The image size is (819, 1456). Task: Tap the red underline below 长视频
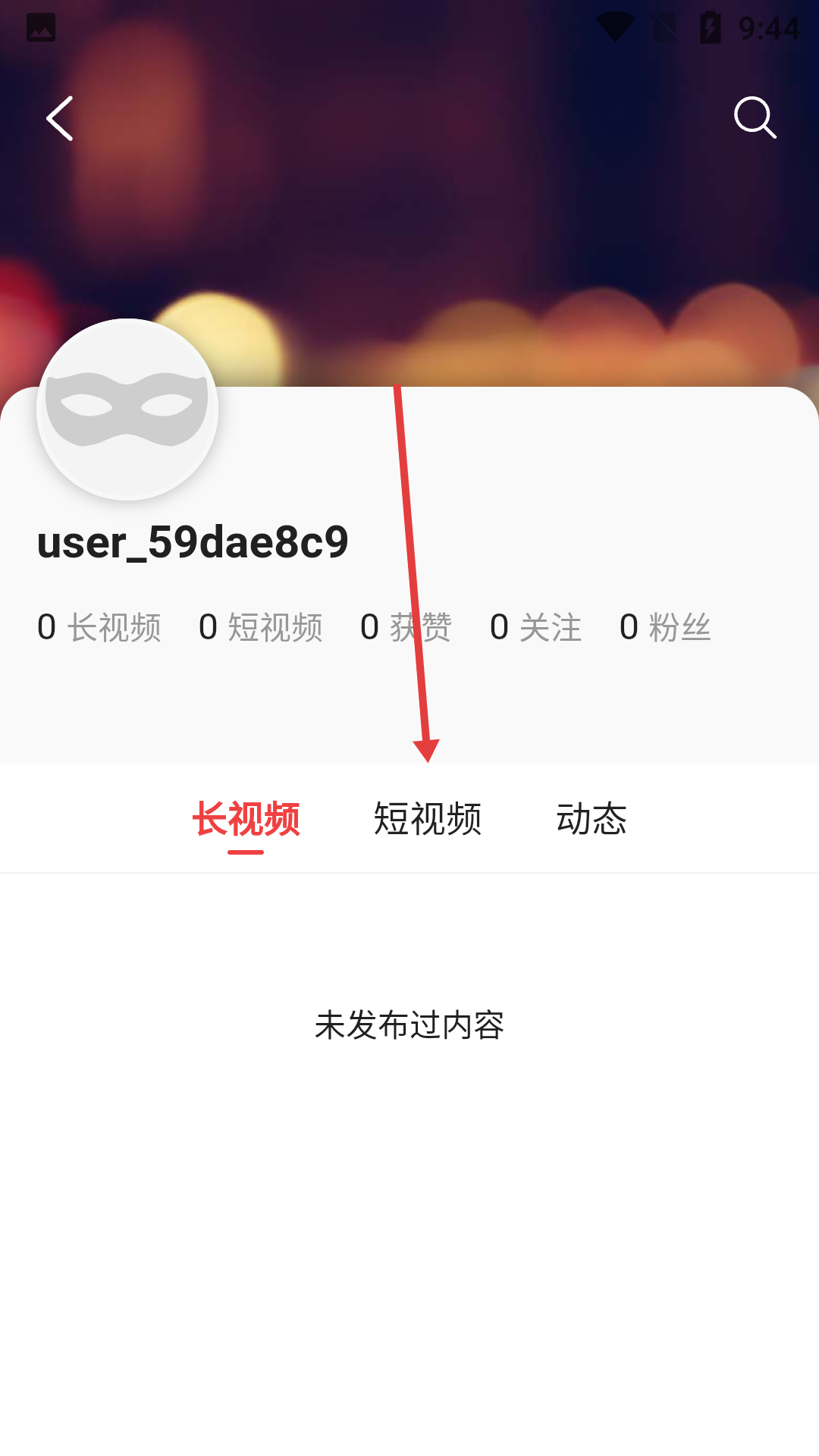click(246, 852)
